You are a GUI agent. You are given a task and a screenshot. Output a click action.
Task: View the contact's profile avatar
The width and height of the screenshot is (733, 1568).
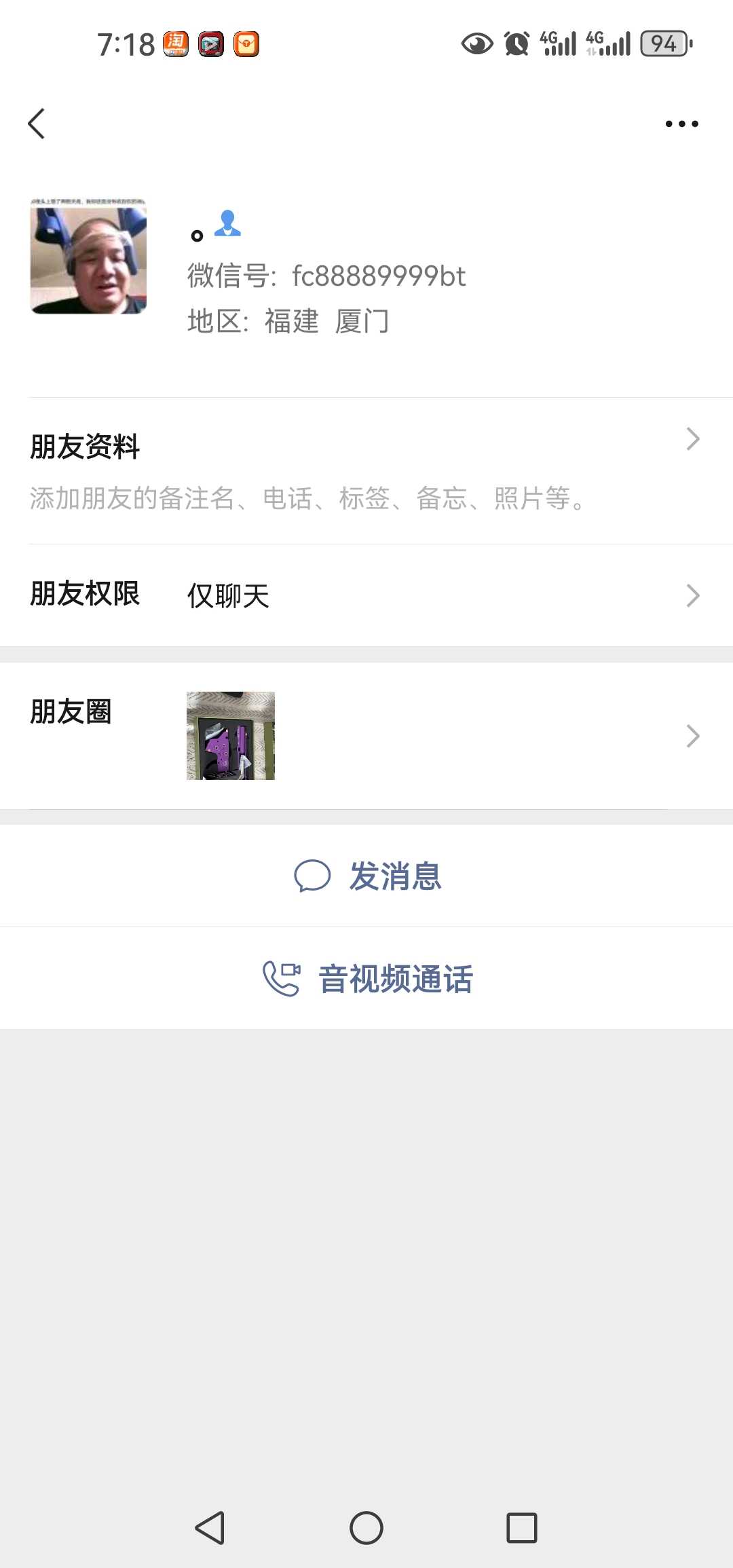tap(88, 257)
